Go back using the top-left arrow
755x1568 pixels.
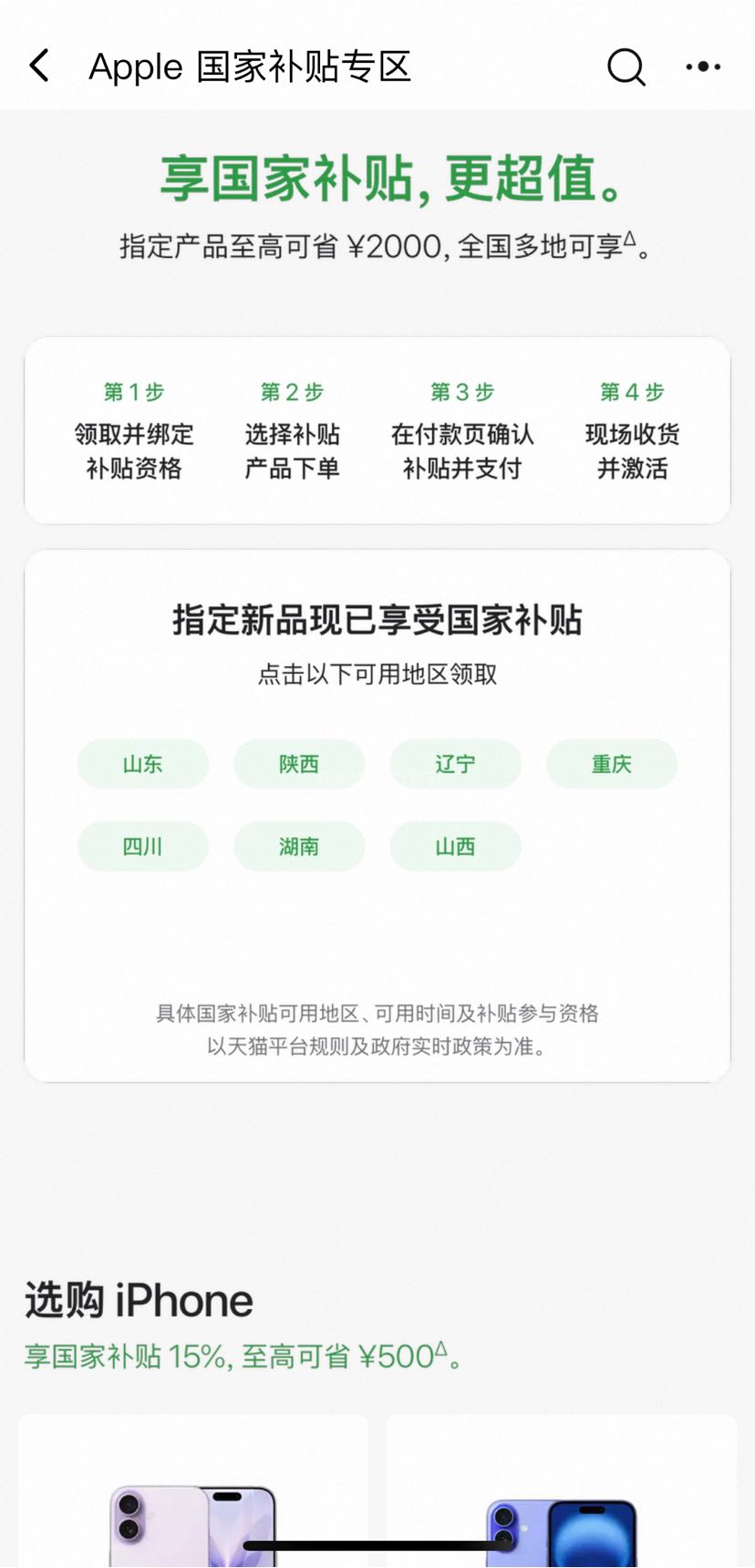pyautogui.click(x=39, y=67)
